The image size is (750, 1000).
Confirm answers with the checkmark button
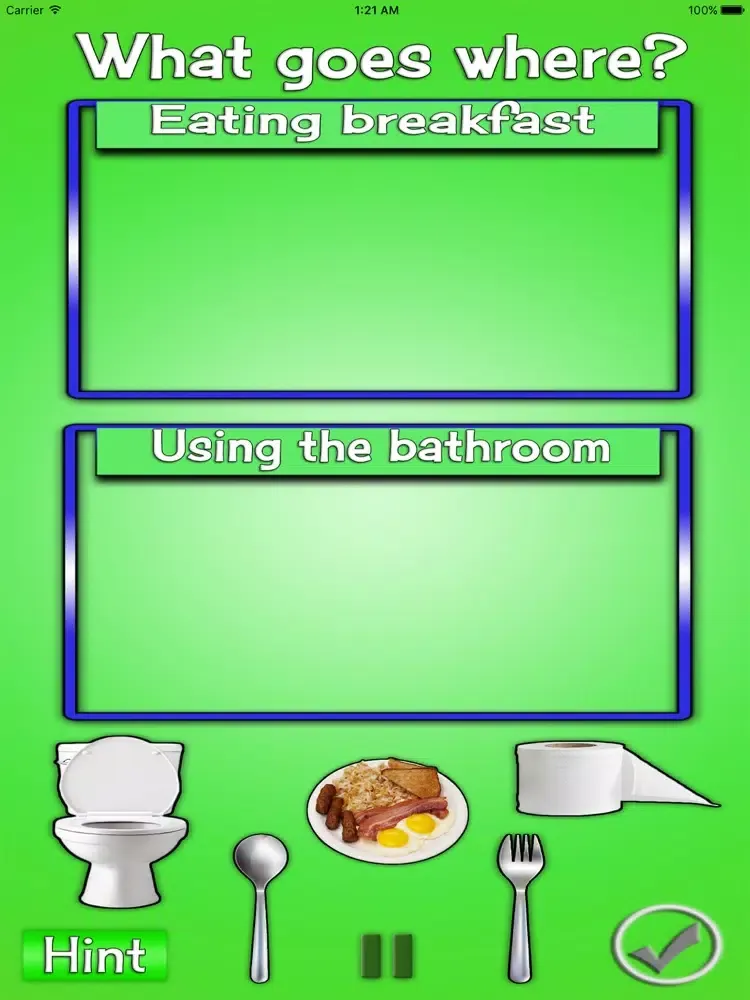tap(667, 947)
